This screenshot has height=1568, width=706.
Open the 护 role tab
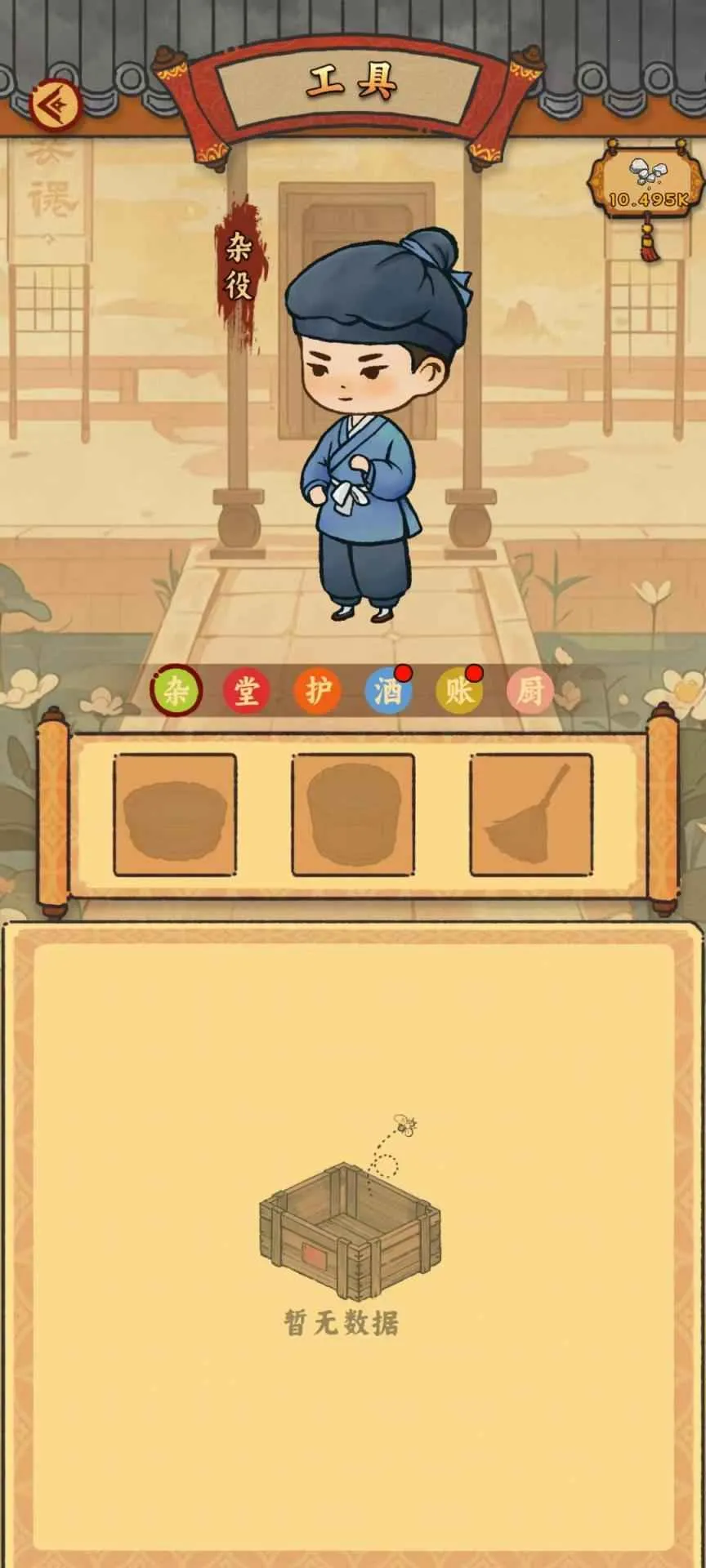[x=319, y=690]
